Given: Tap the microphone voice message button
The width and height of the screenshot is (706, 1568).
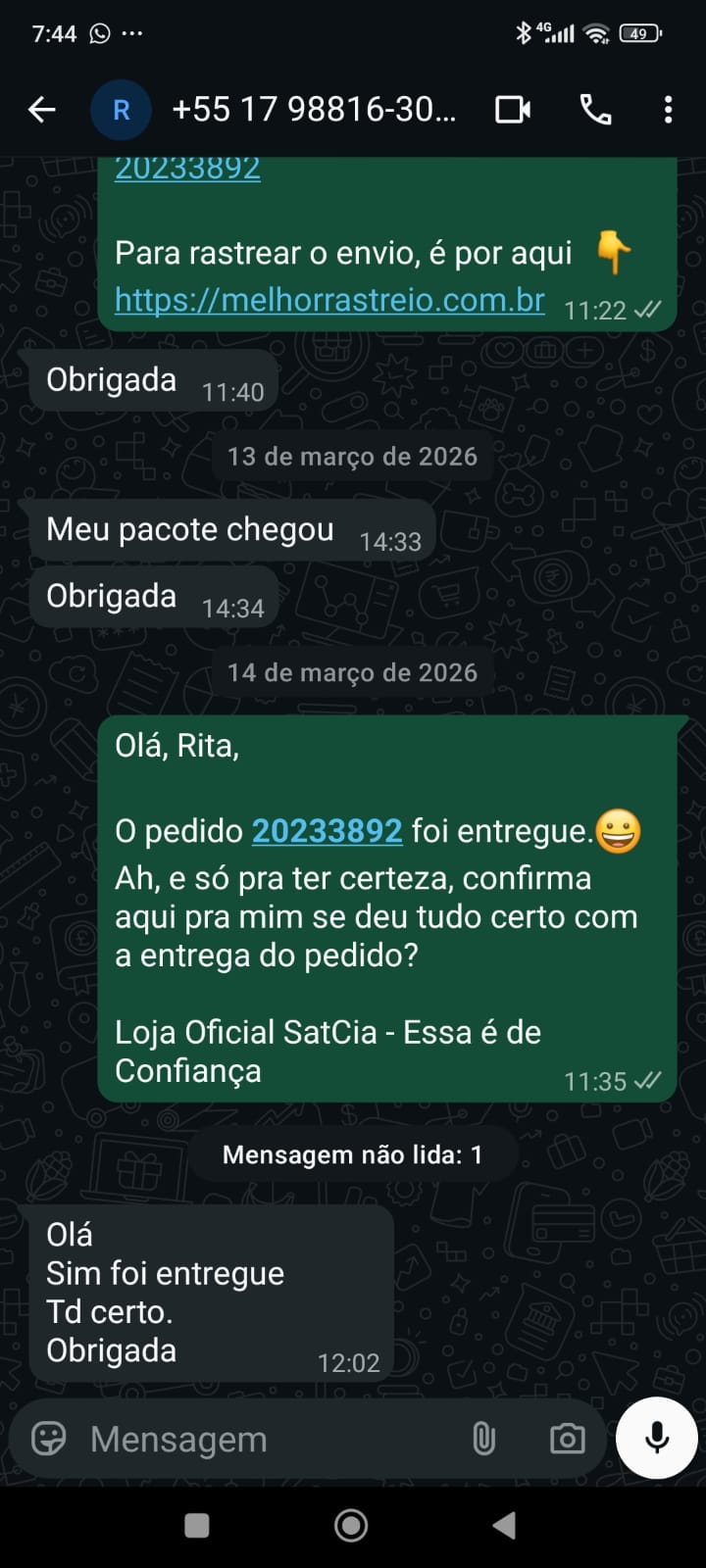Looking at the screenshot, I should pos(657,1438).
